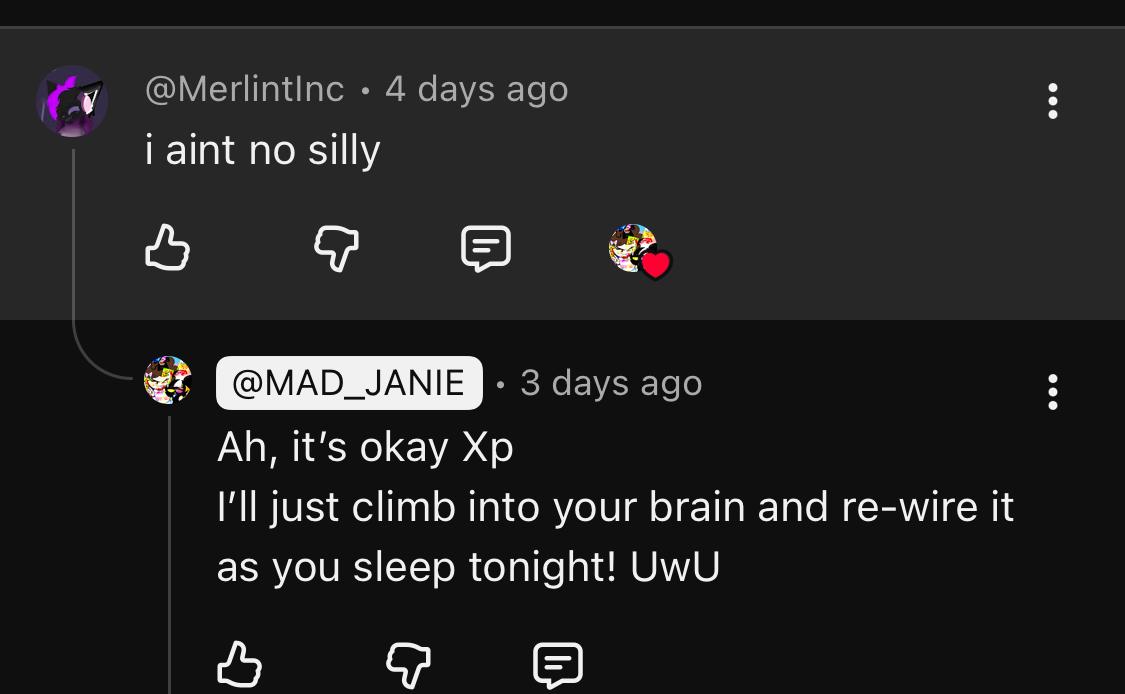Dislike the reply by @MAD_JANIE

(408, 664)
